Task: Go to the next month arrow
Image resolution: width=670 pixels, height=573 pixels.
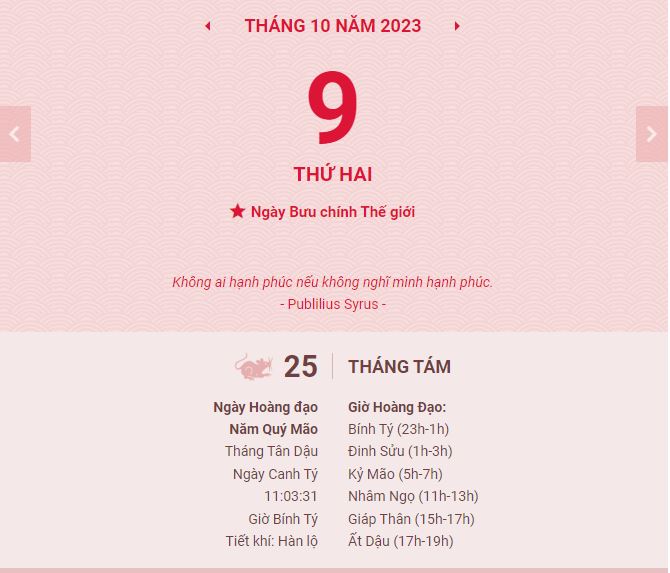Action: 457,26
